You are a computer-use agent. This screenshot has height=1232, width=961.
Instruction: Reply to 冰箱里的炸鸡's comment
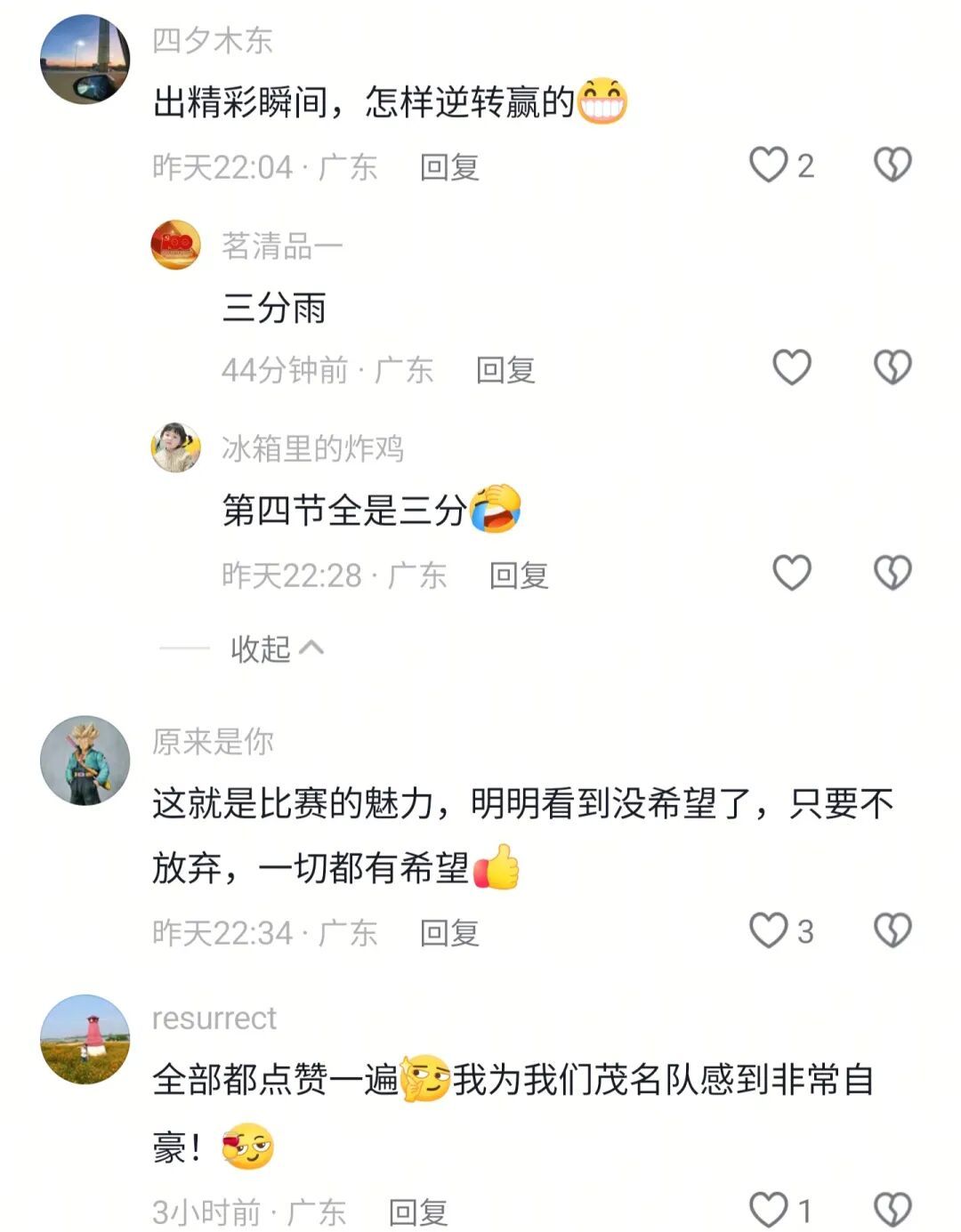coord(519,576)
